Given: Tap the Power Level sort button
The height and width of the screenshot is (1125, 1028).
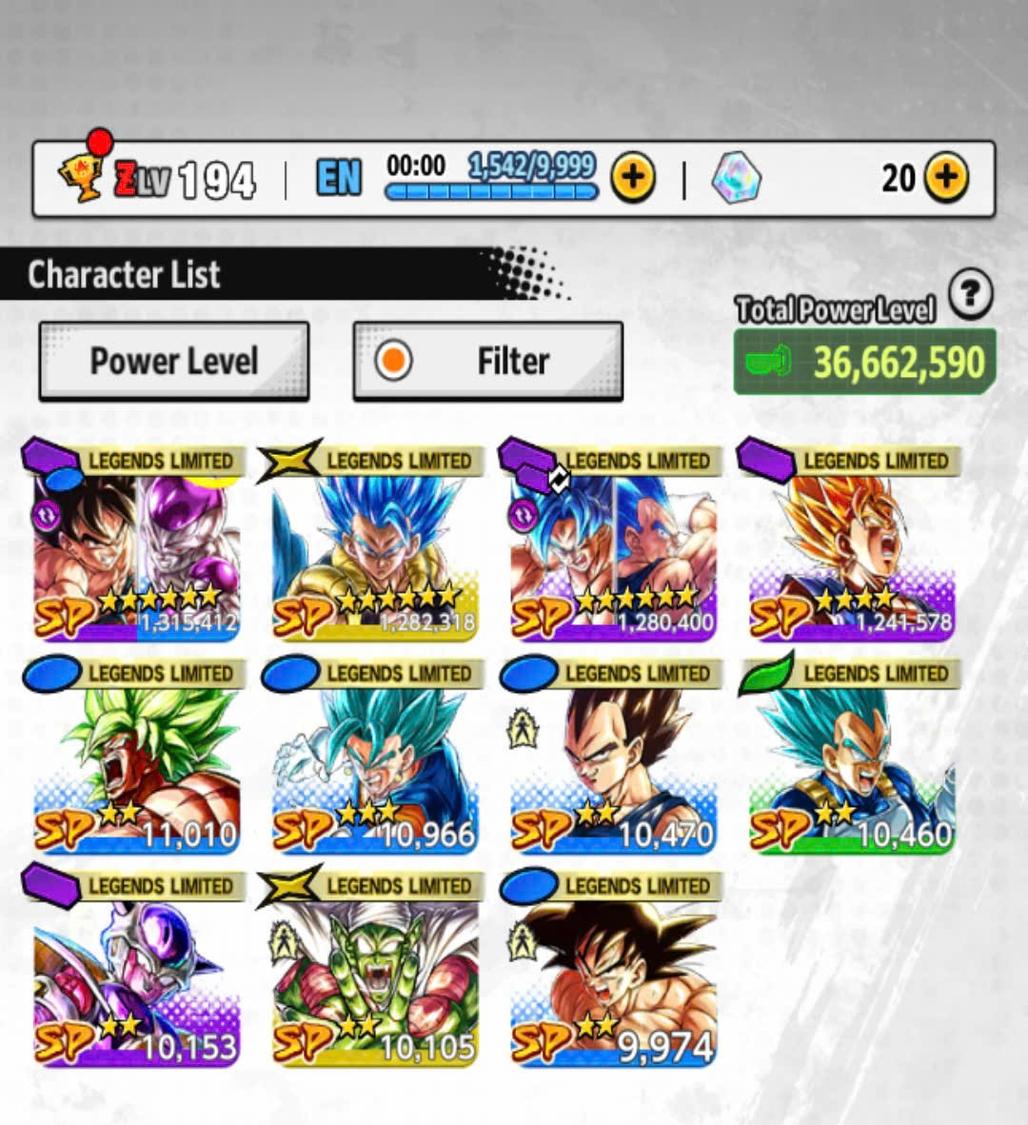Looking at the screenshot, I should pyautogui.click(x=173, y=361).
